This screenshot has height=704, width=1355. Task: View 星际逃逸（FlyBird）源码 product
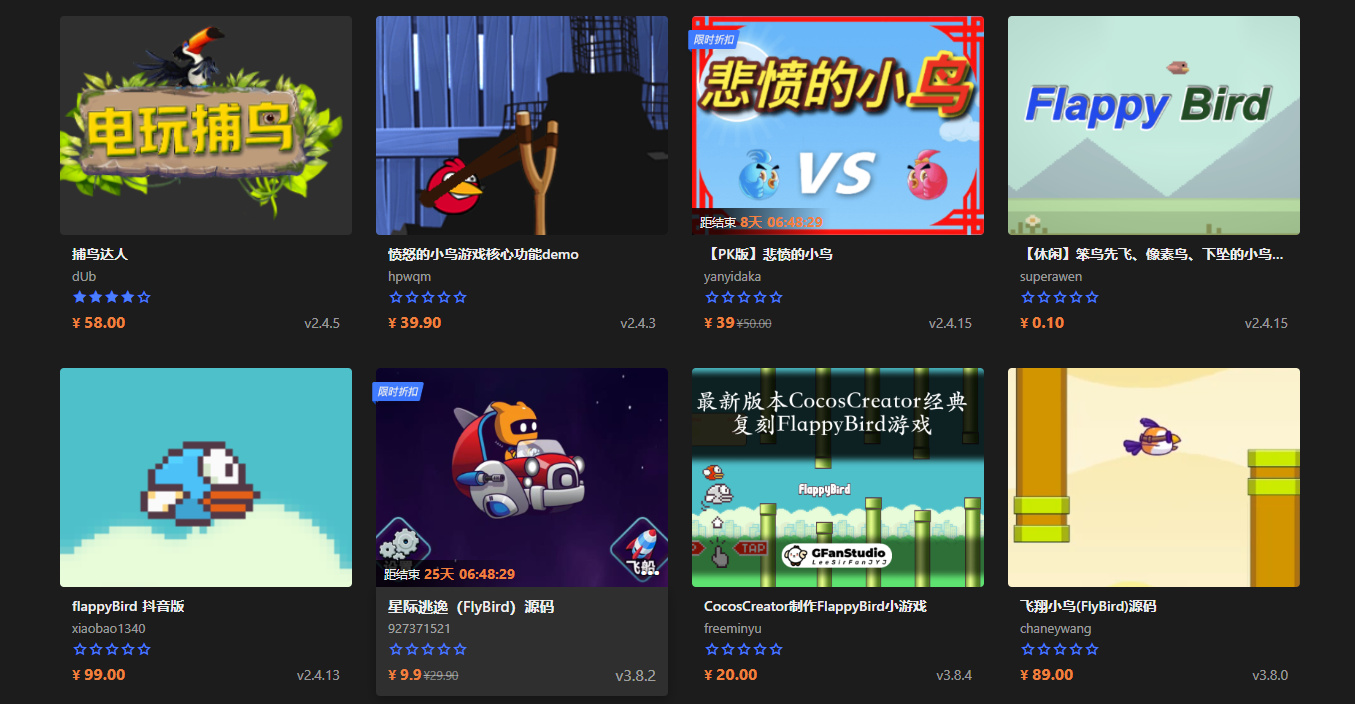(521, 478)
